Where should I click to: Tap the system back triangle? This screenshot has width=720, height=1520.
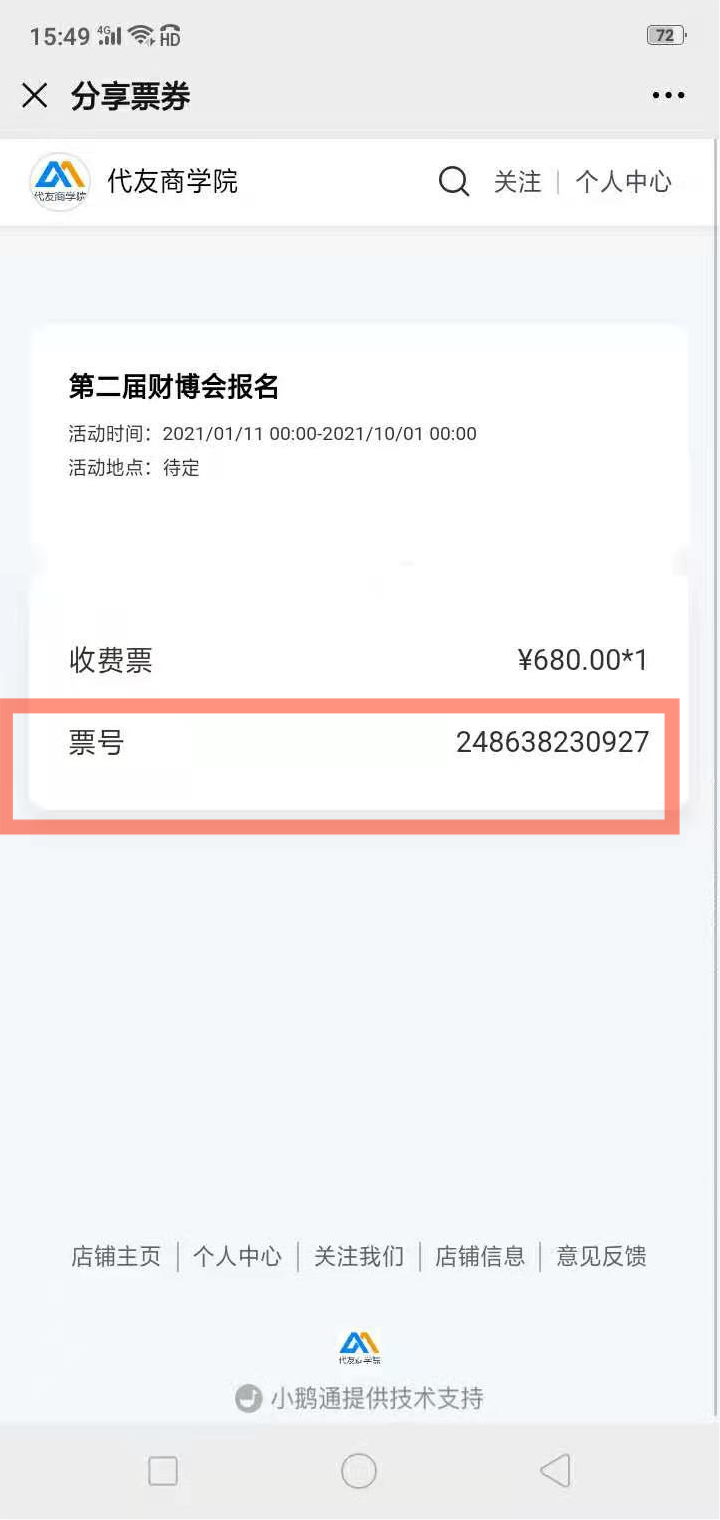(555, 1471)
